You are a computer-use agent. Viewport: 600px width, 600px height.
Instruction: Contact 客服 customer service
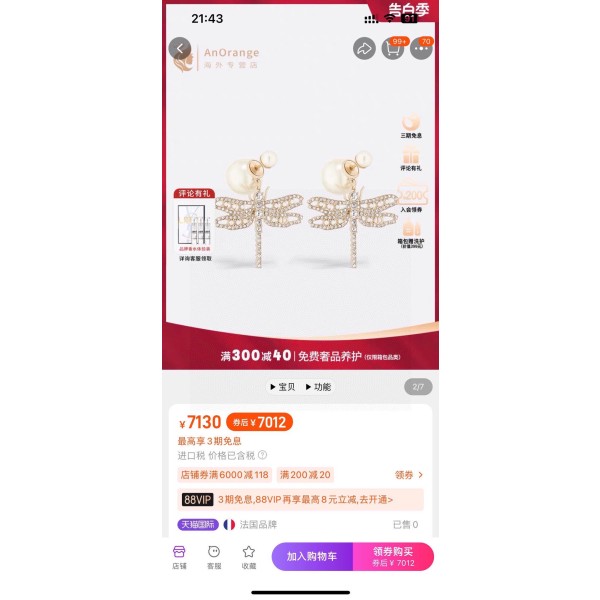coord(214,557)
